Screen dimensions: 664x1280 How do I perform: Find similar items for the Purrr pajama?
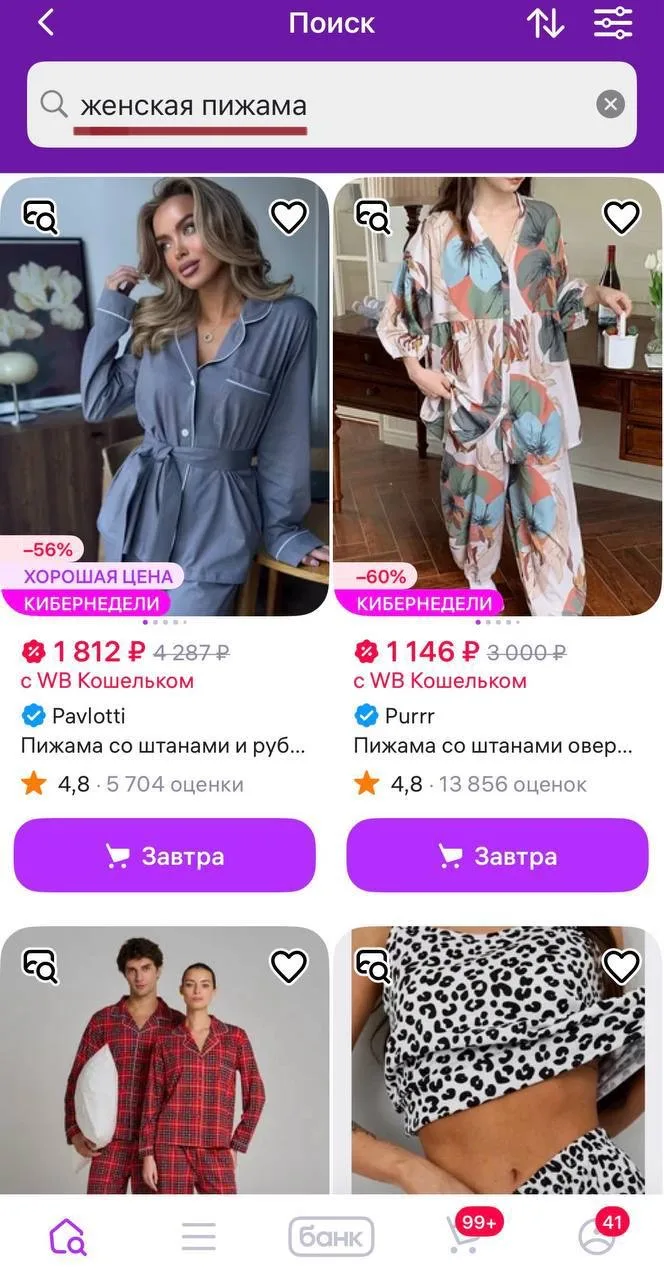[374, 217]
